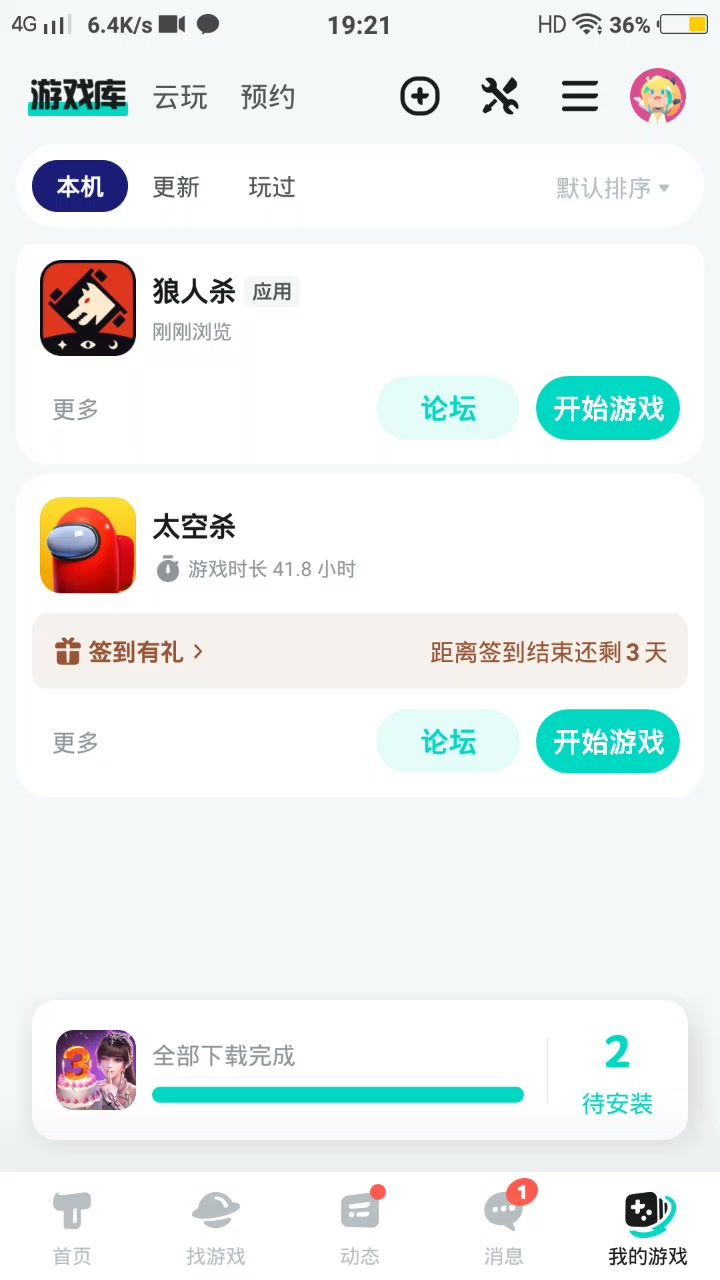The height and width of the screenshot is (1280, 720).
Task: Open the 论坛 forum for 太空杀
Action: pos(448,741)
